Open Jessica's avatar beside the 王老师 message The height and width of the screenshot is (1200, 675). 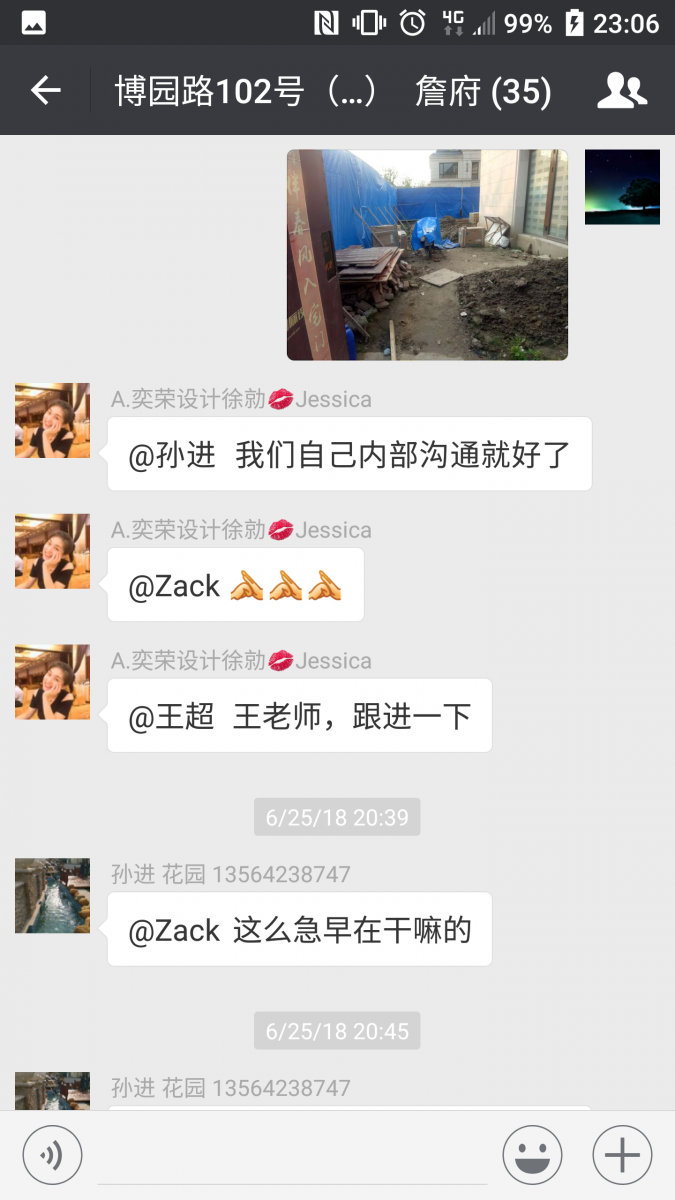click(52, 682)
